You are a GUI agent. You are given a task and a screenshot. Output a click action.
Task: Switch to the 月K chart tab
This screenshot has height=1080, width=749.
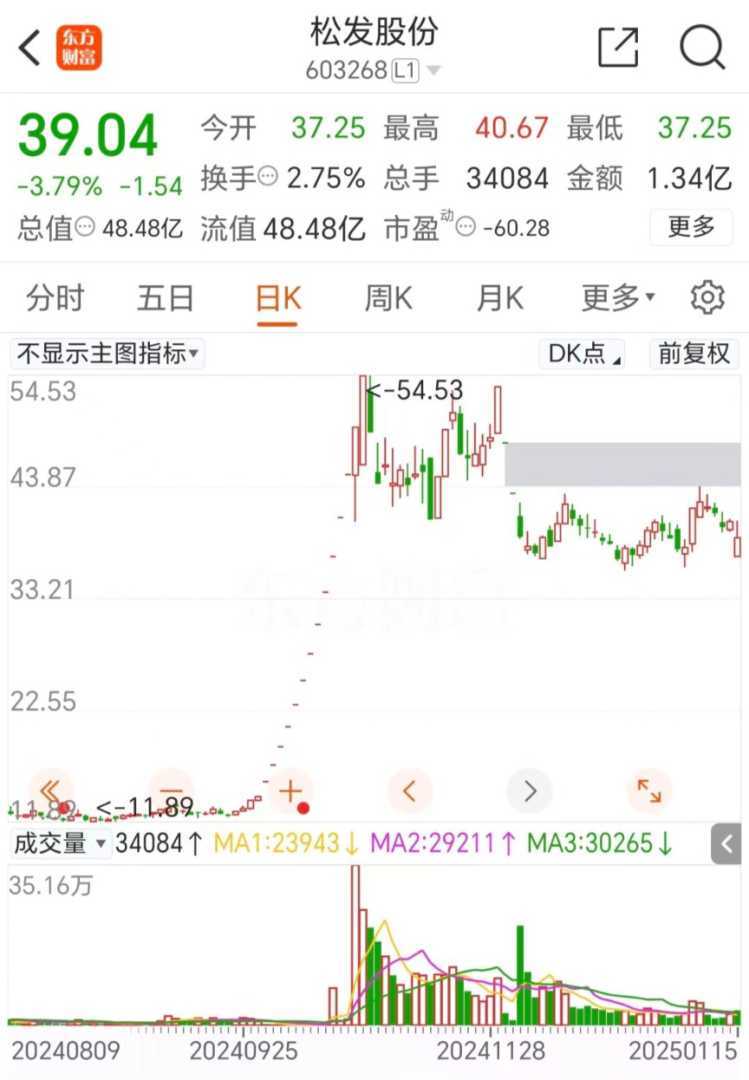(500, 298)
